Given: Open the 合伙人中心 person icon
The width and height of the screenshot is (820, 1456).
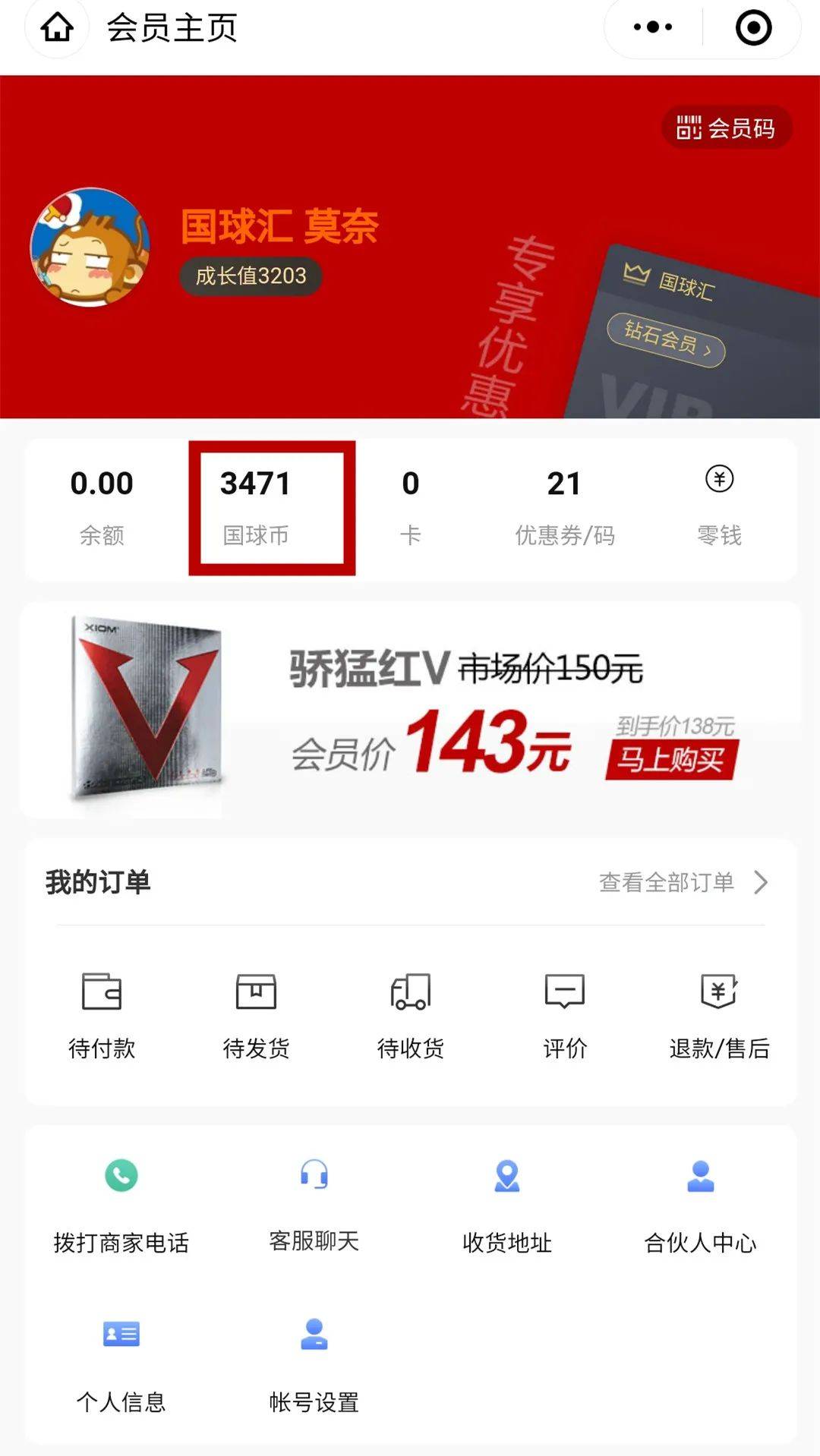Looking at the screenshot, I should (700, 1174).
